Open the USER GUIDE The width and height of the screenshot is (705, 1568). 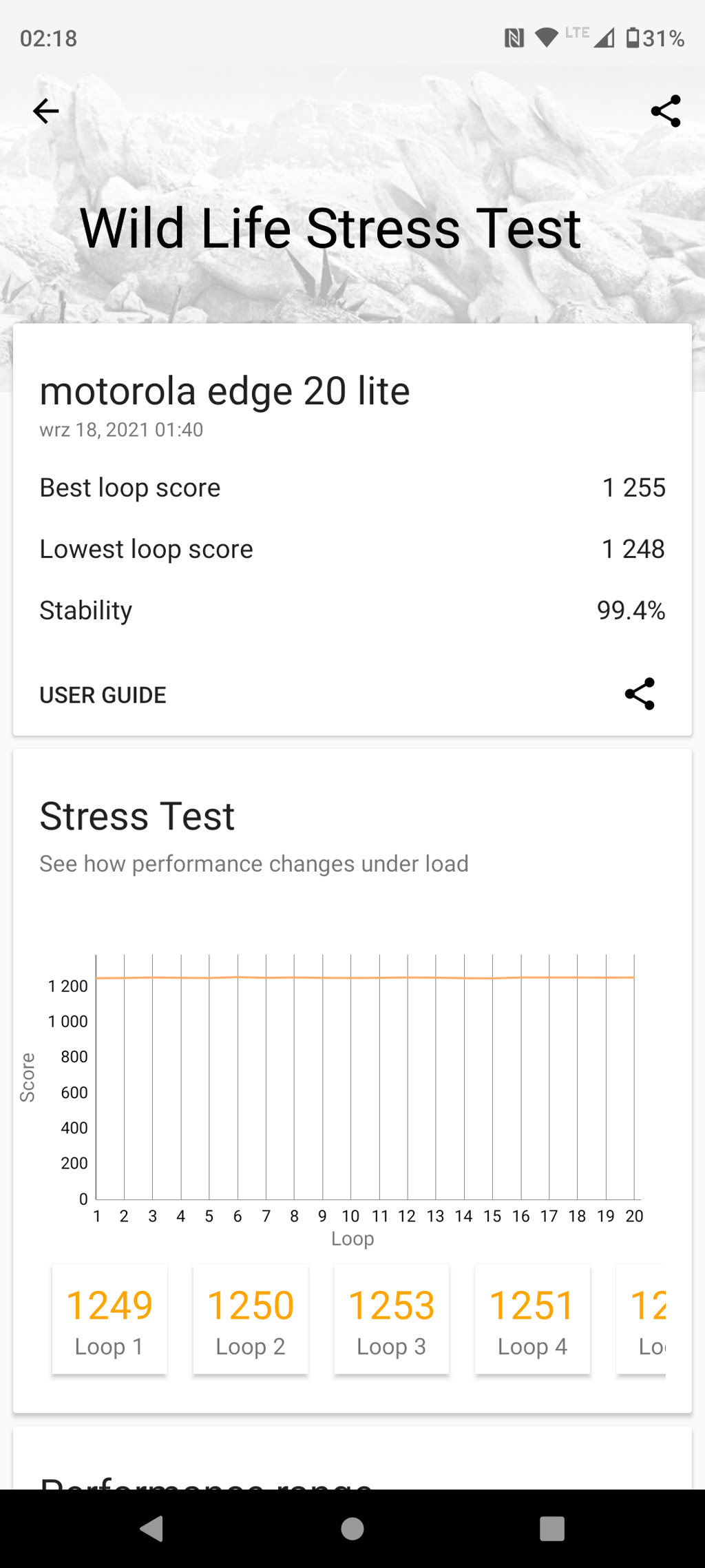[103, 695]
